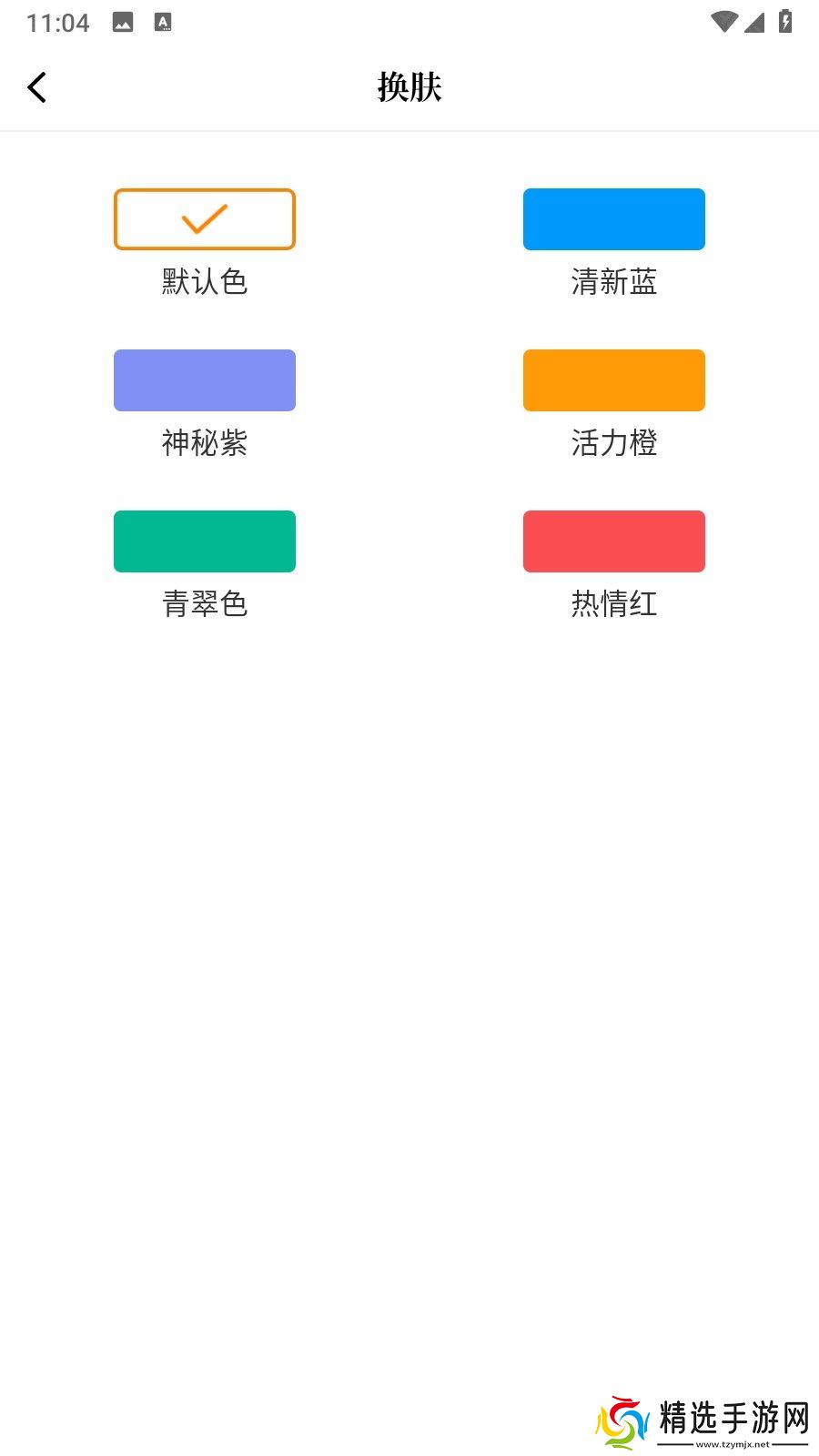Tap the orange checkmark on the default skin
The height and width of the screenshot is (1456, 819).
(204, 218)
